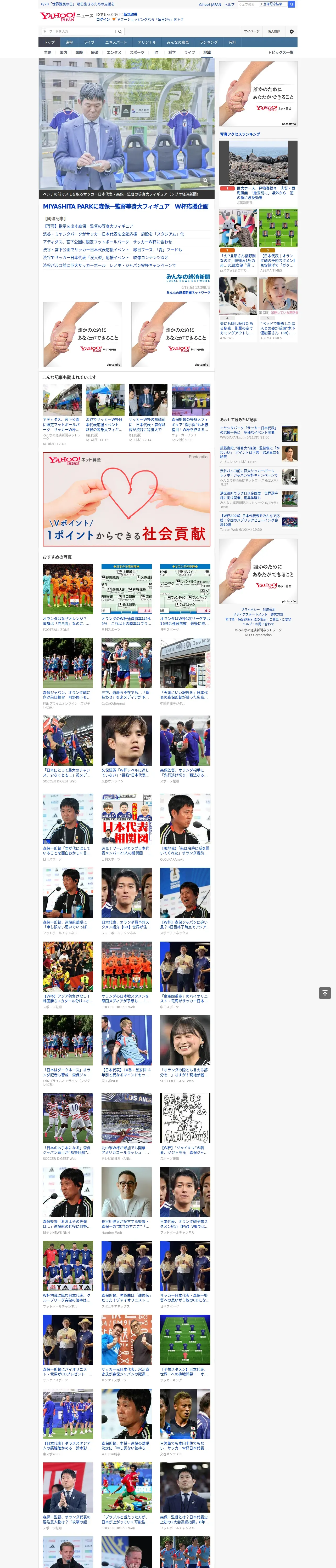336x1568 pixels.
Task: Tap the keyword search input field
Action: coord(79,31)
